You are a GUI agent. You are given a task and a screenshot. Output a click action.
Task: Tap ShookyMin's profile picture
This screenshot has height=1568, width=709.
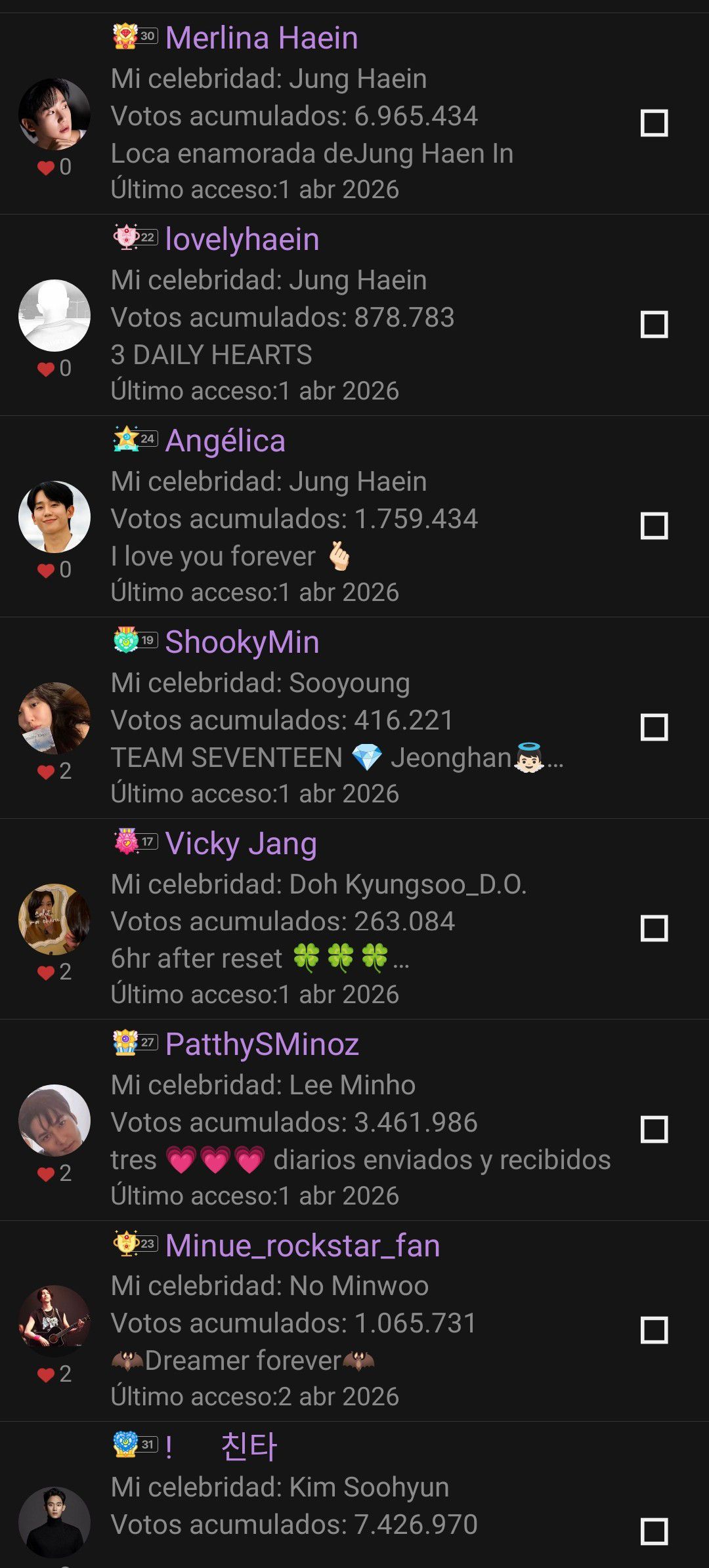click(54, 718)
